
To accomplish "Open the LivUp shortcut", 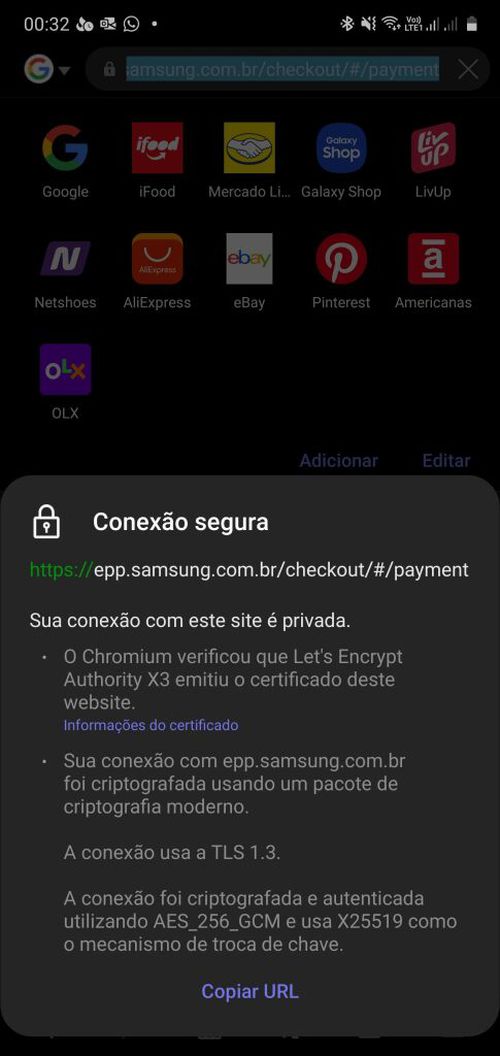I will coord(433,161).
